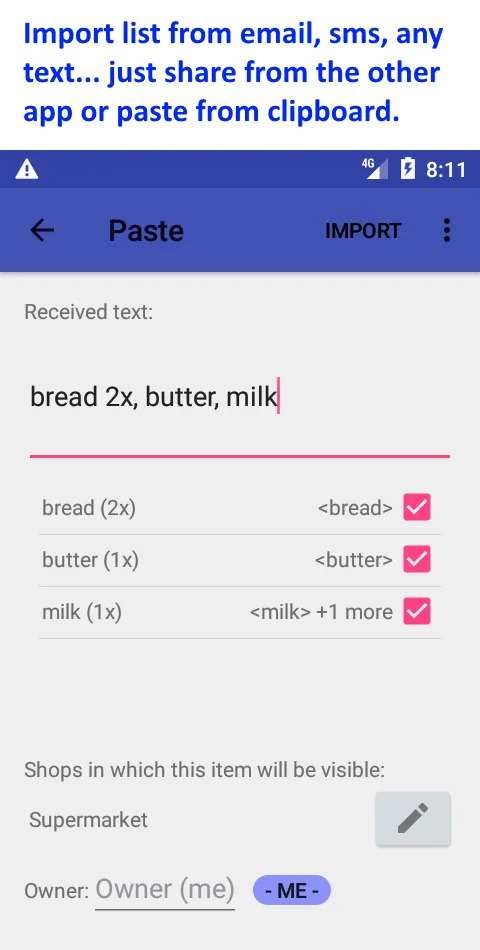Screen dimensions: 480x950
Task: Tap the Owner (me) input field
Action: pos(165,890)
